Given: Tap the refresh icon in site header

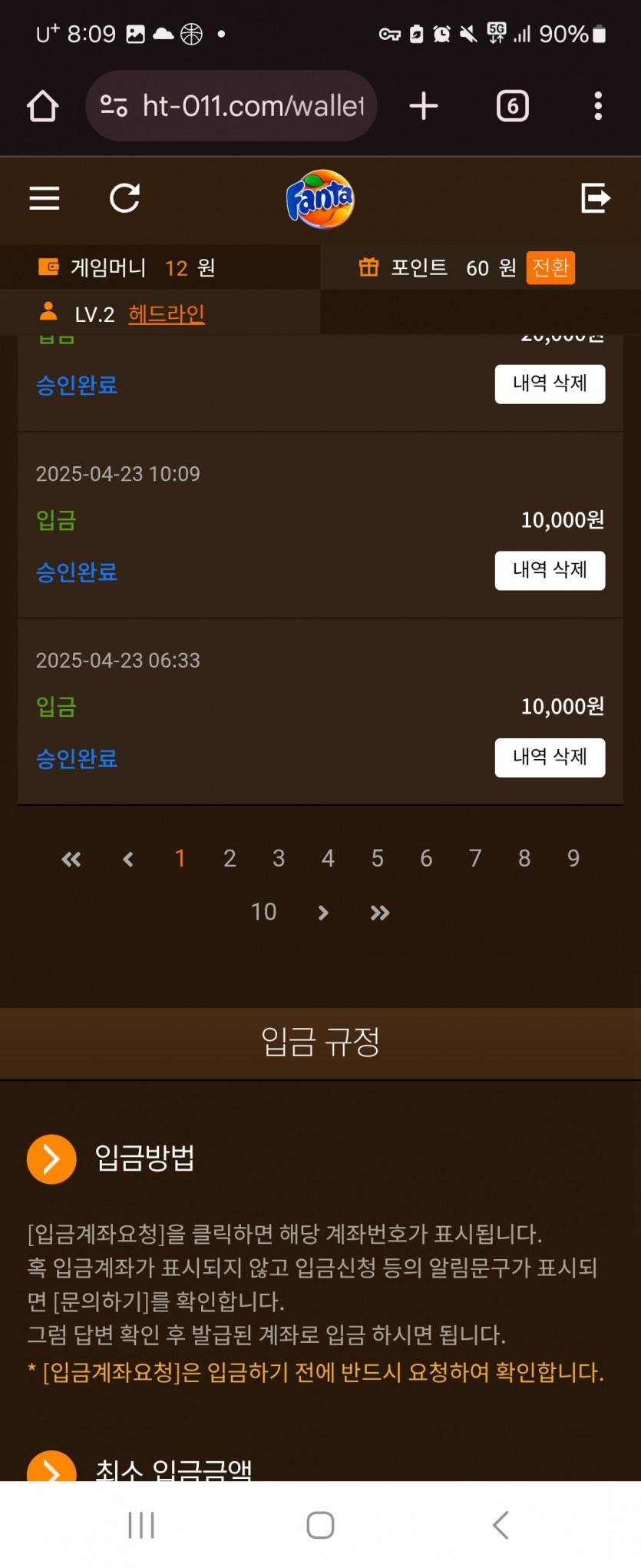Looking at the screenshot, I should pos(124,198).
